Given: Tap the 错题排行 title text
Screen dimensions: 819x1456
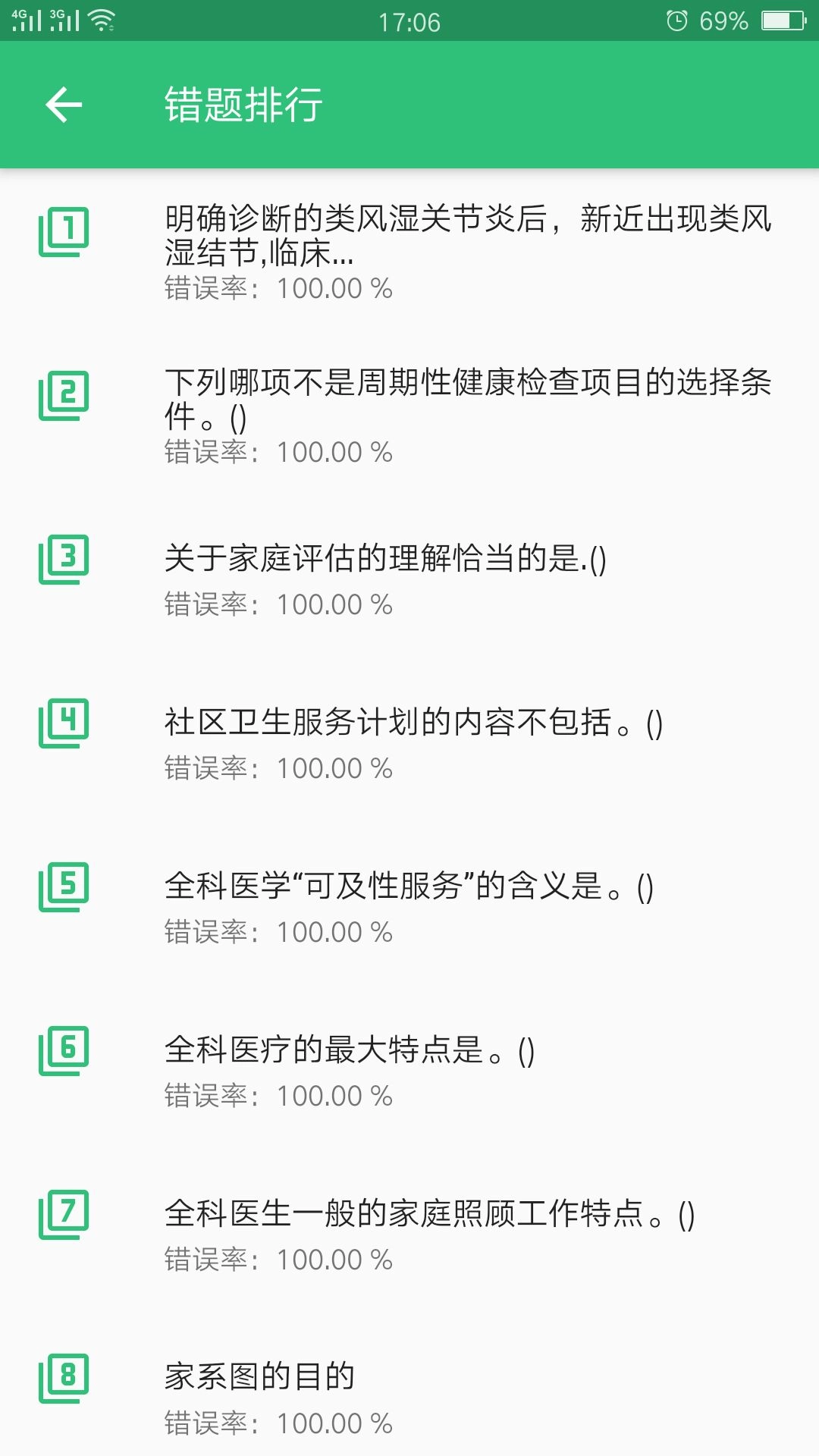Looking at the screenshot, I should [x=244, y=105].
